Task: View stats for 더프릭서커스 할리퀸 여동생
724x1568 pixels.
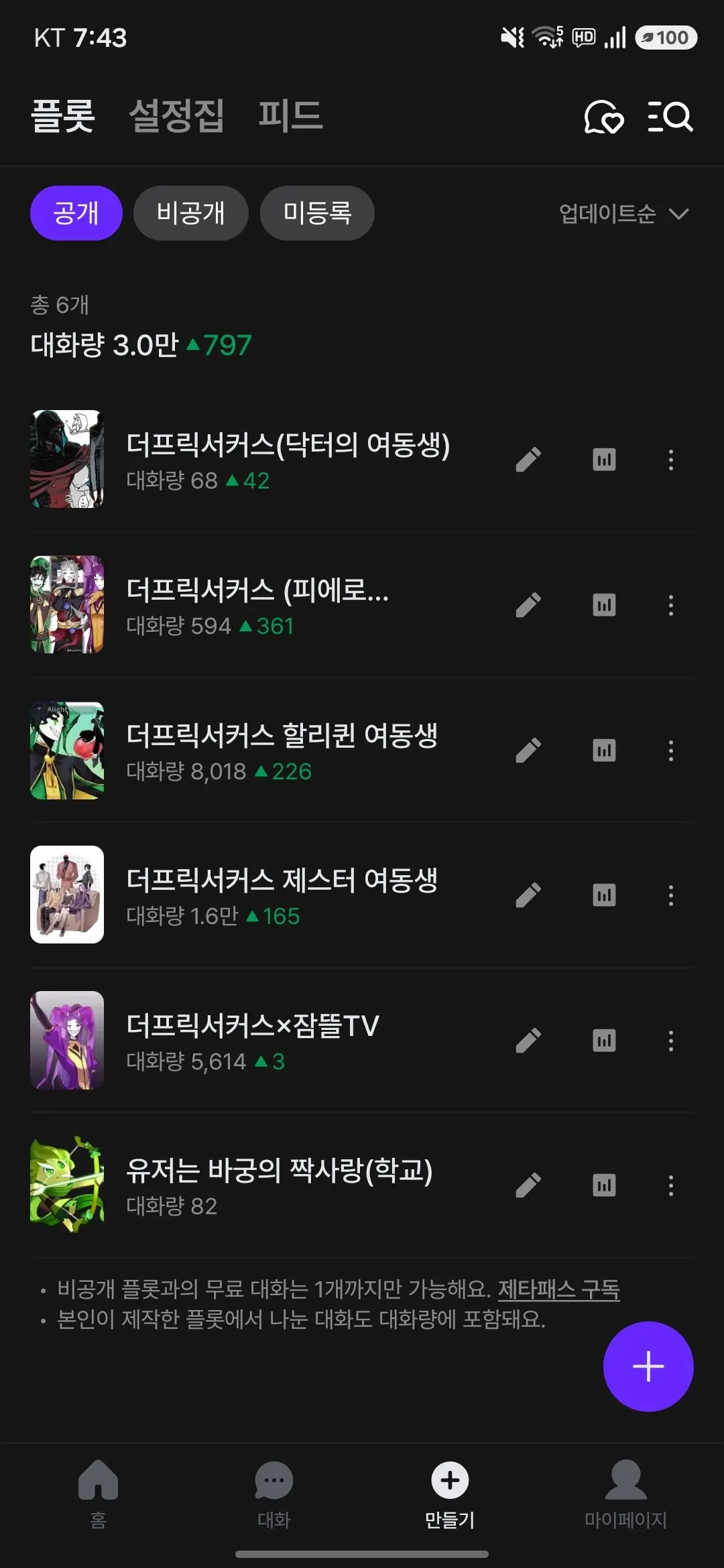Action: click(604, 750)
